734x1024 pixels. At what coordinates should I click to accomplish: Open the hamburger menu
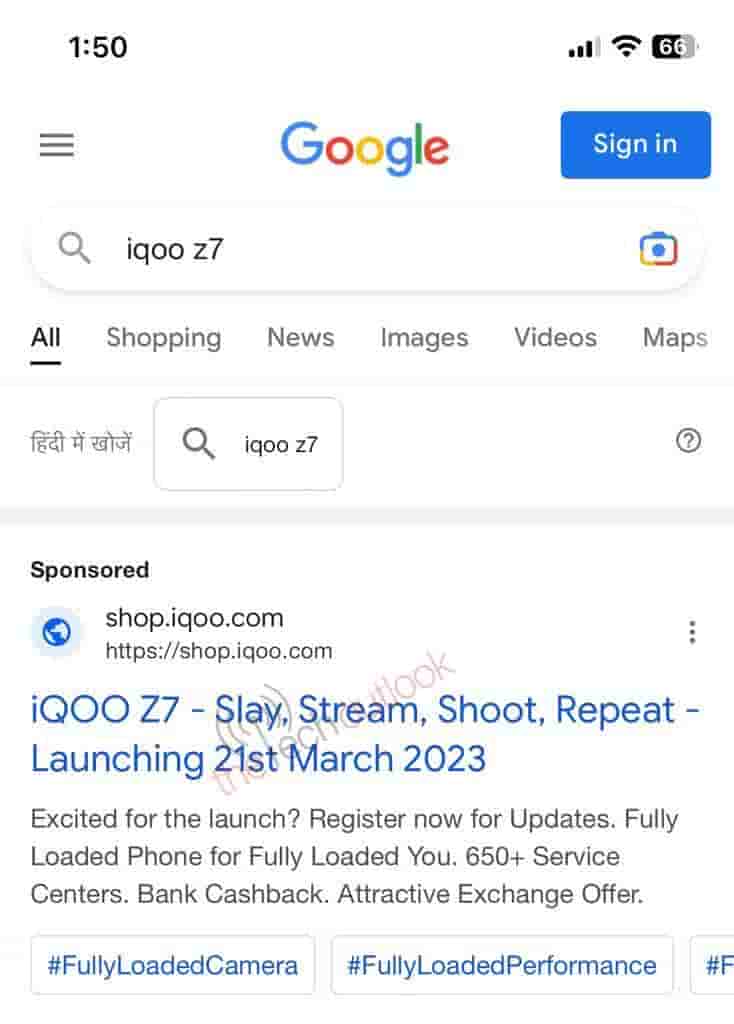[57, 146]
